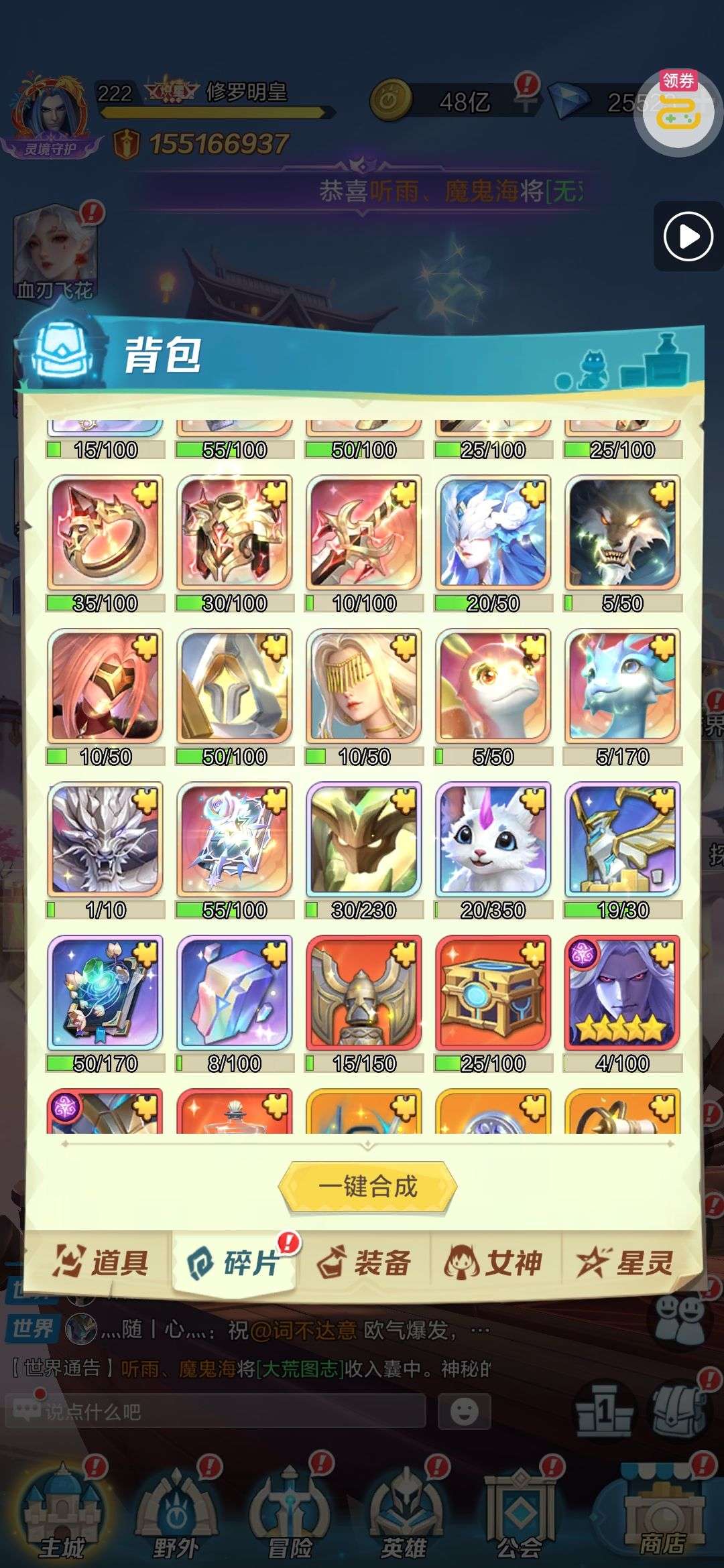
Task: Switch to the 道具 tab
Action: 101,1263
